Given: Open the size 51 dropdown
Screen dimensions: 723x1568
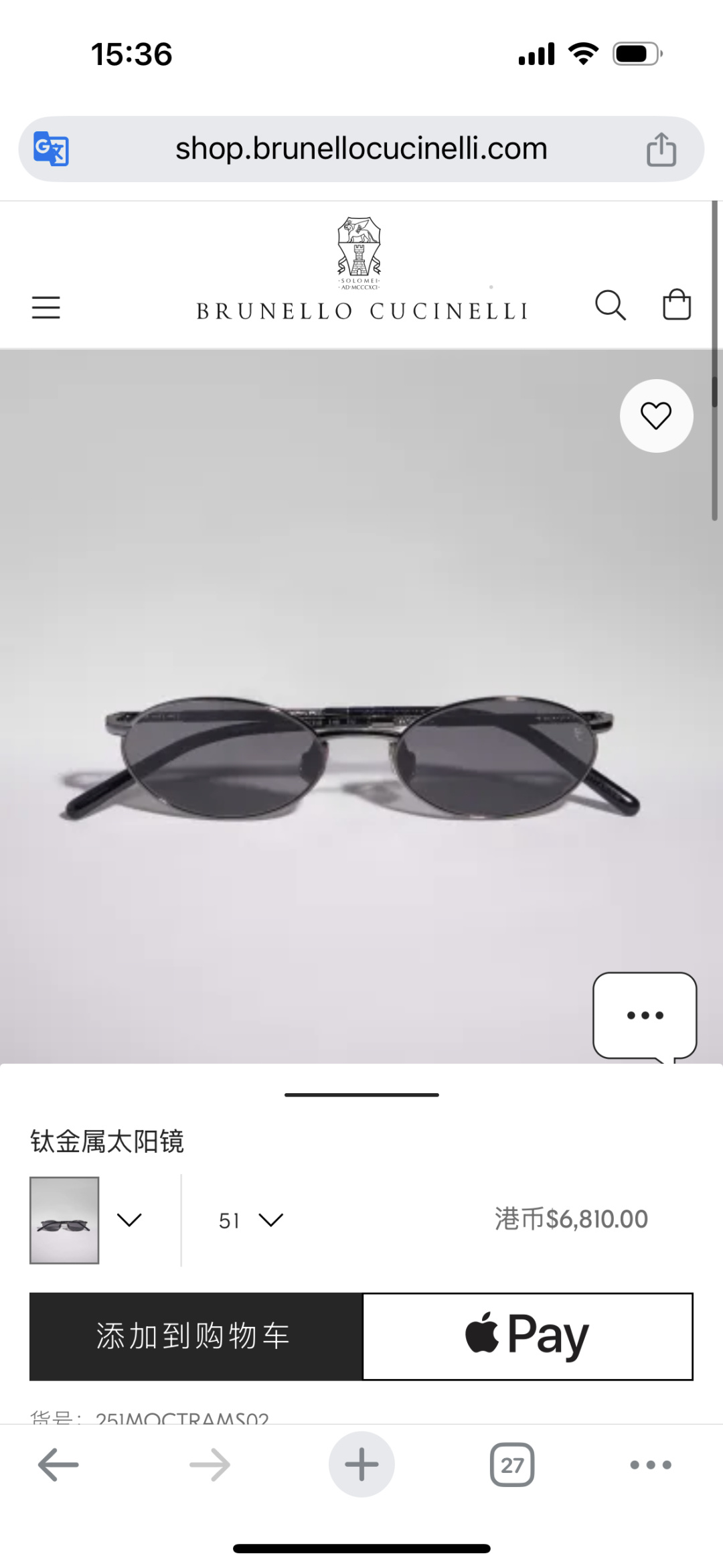Looking at the screenshot, I should [251, 1220].
